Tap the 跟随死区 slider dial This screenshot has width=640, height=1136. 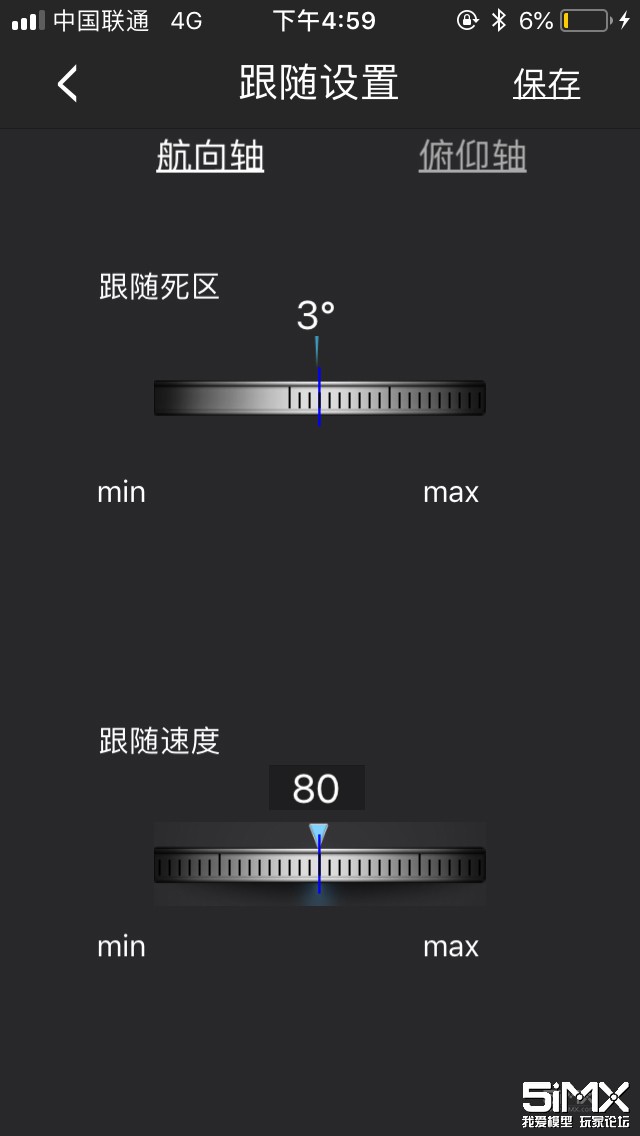[320, 398]
